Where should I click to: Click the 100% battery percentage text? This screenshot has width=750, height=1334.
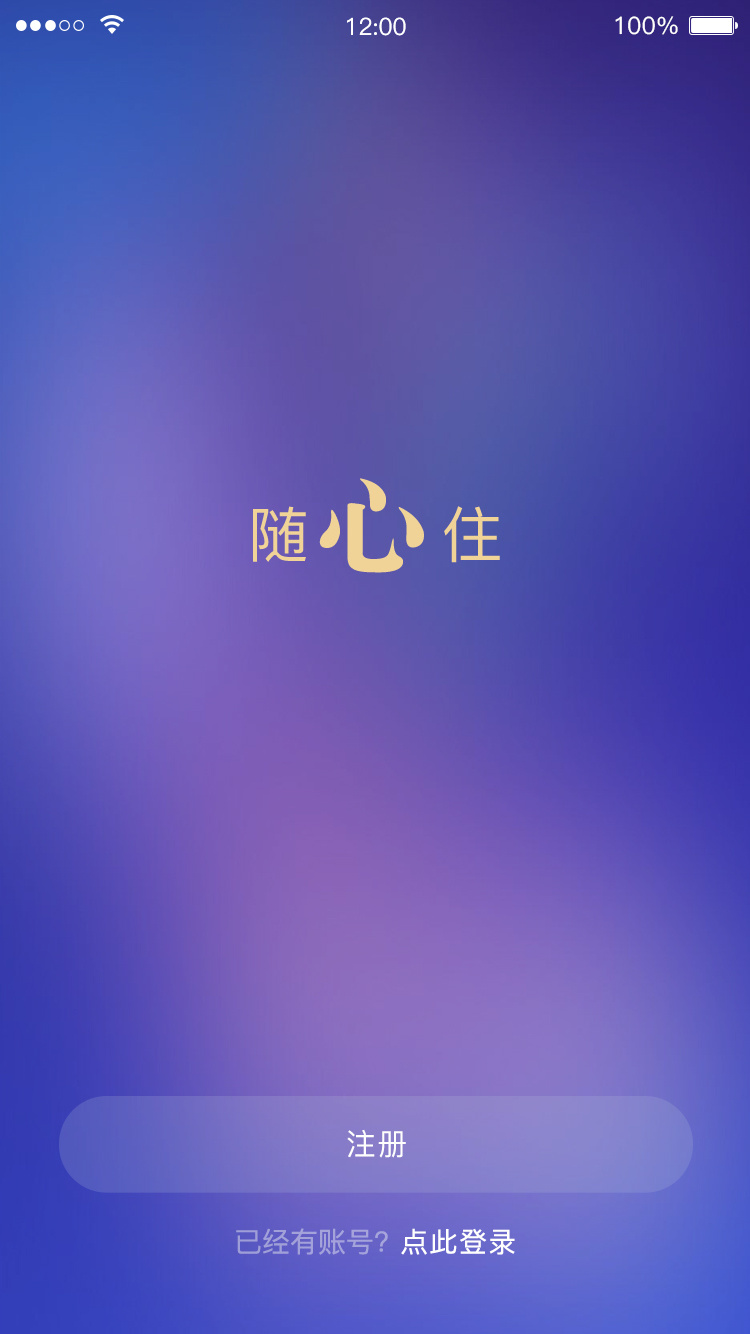[644, 26]
